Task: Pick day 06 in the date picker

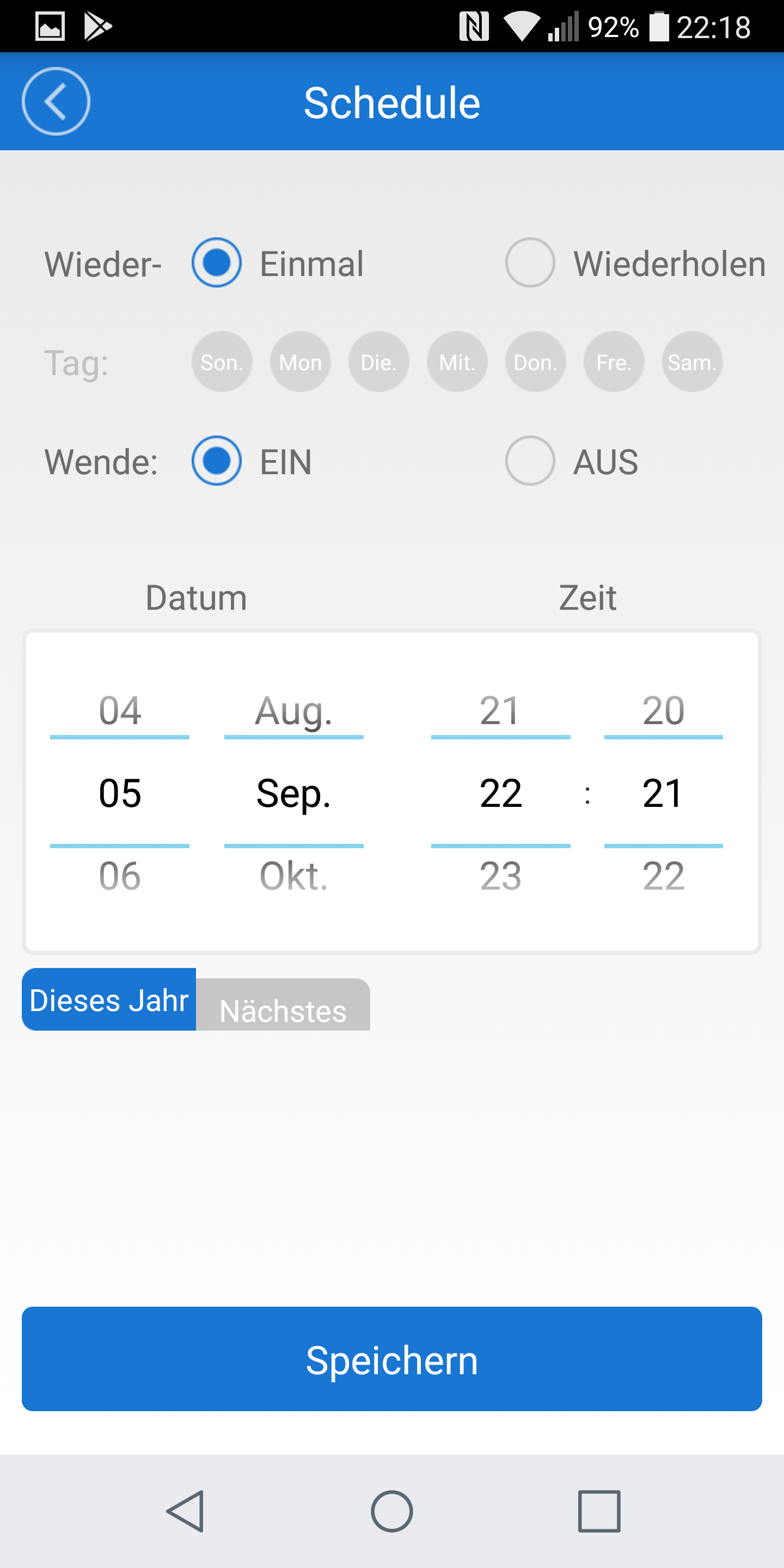Action: tap(120, 876)
